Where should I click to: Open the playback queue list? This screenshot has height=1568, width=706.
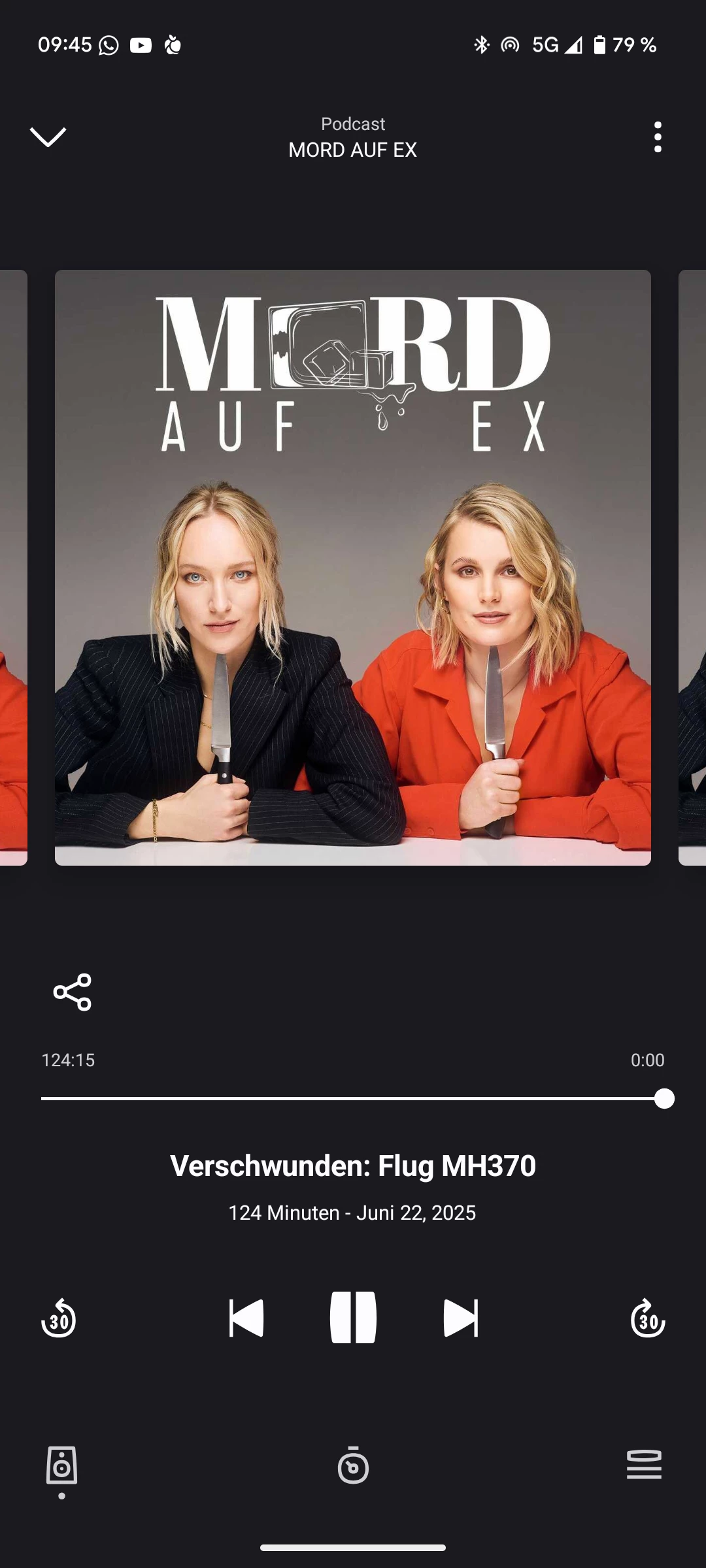click(644, 1464)
